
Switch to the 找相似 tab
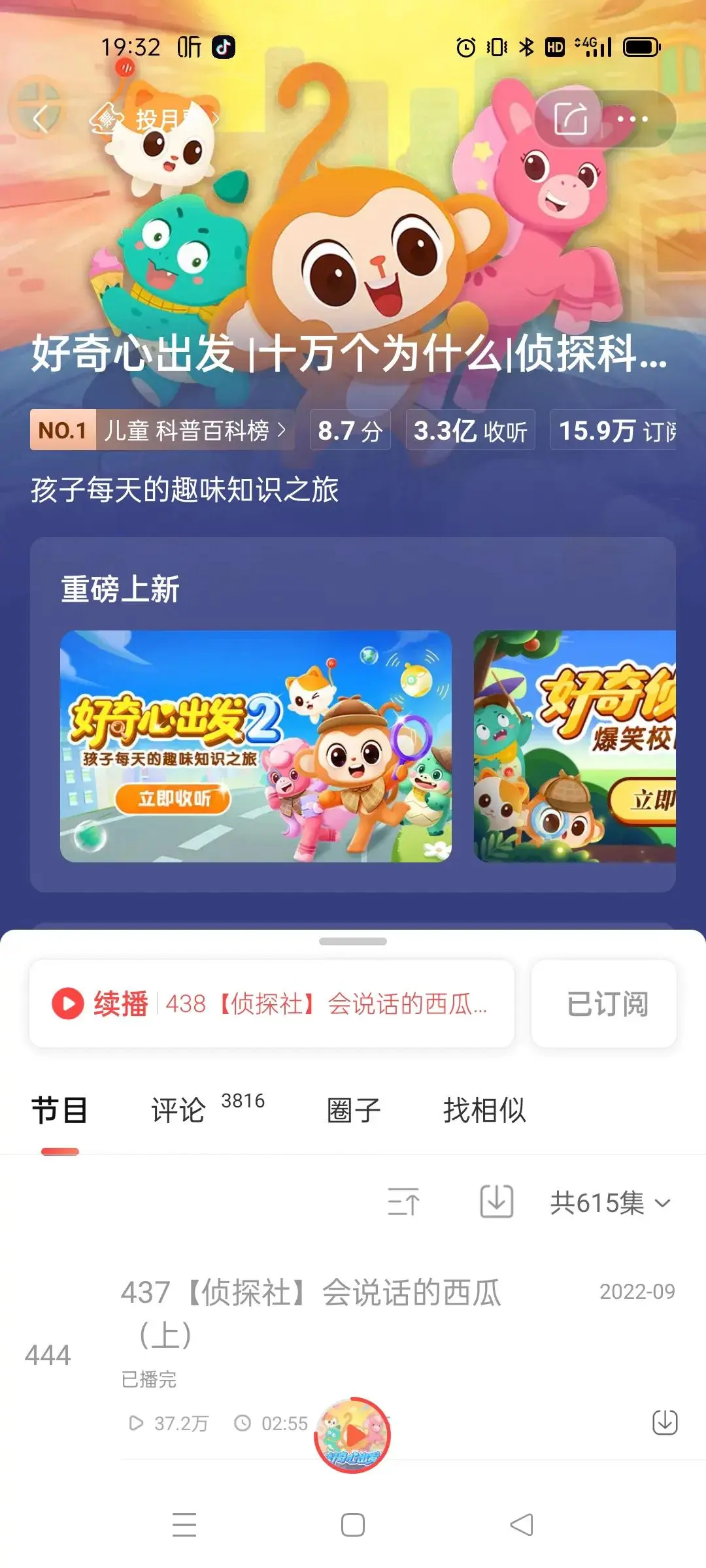tap(484, 1111)
